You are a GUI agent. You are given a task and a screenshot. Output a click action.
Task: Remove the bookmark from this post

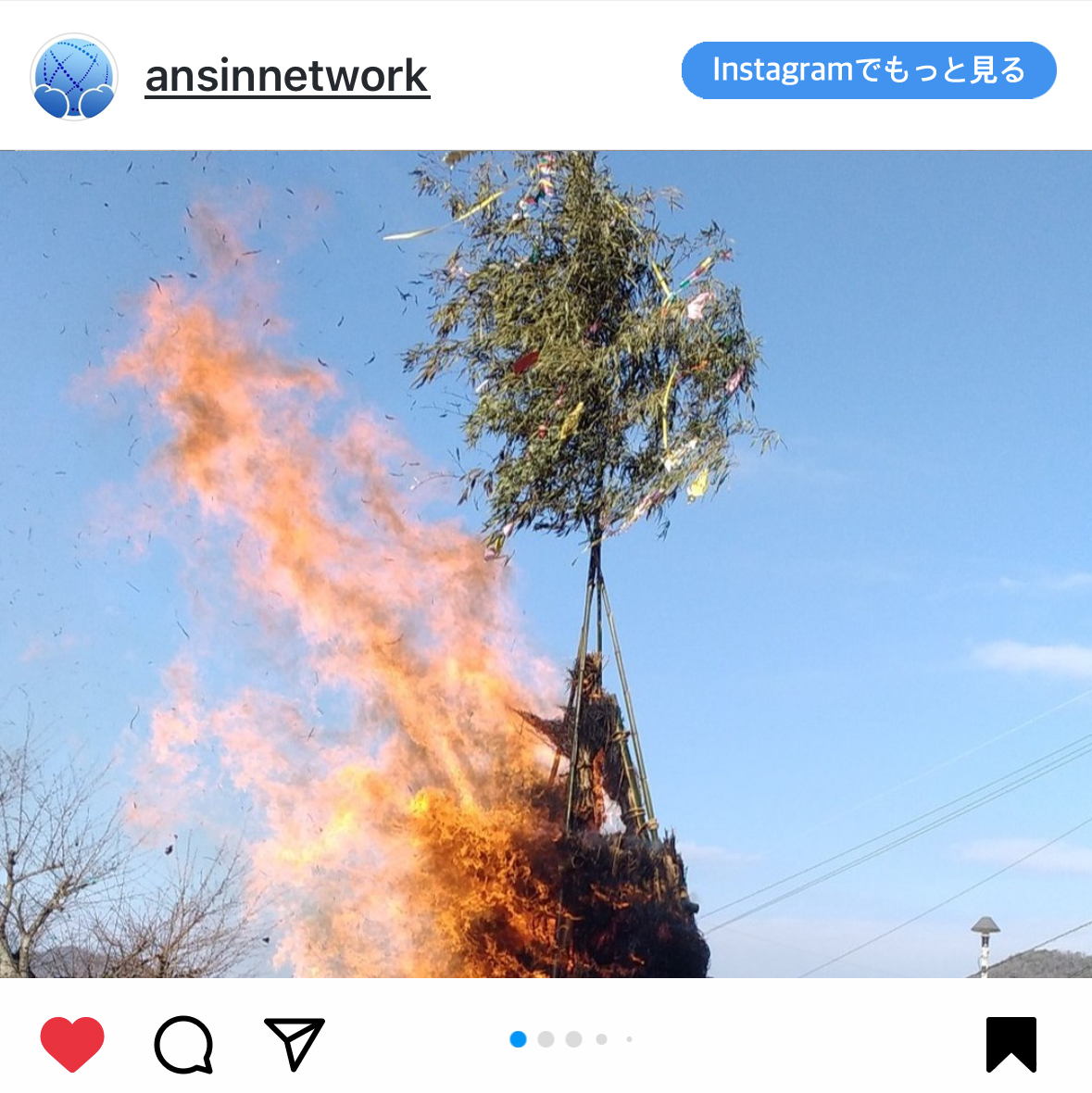pos(1010,1044)
